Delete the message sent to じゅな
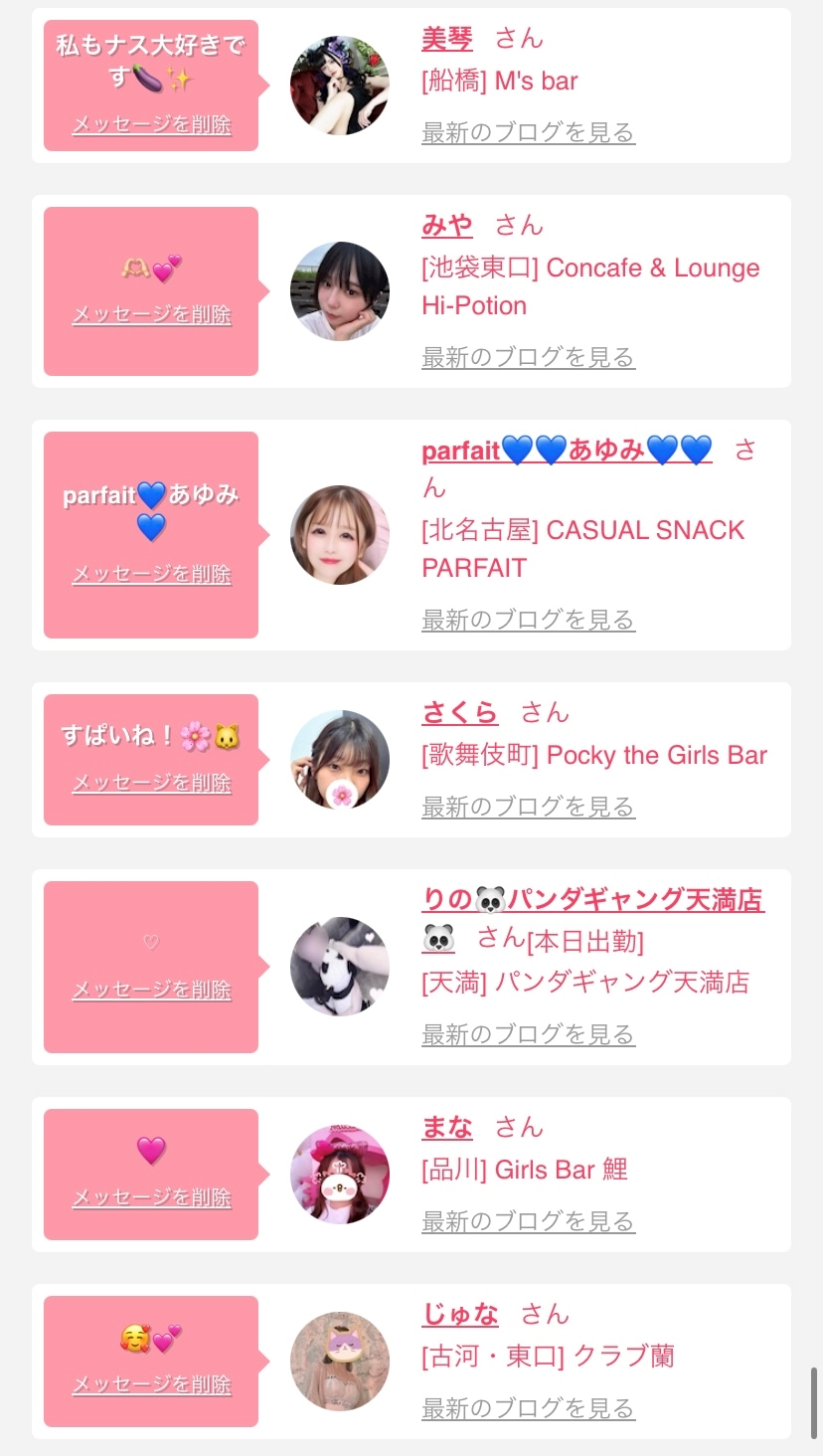This screenshot has width=823, height=1456. pyautogui.click(x=152, y=1385)
